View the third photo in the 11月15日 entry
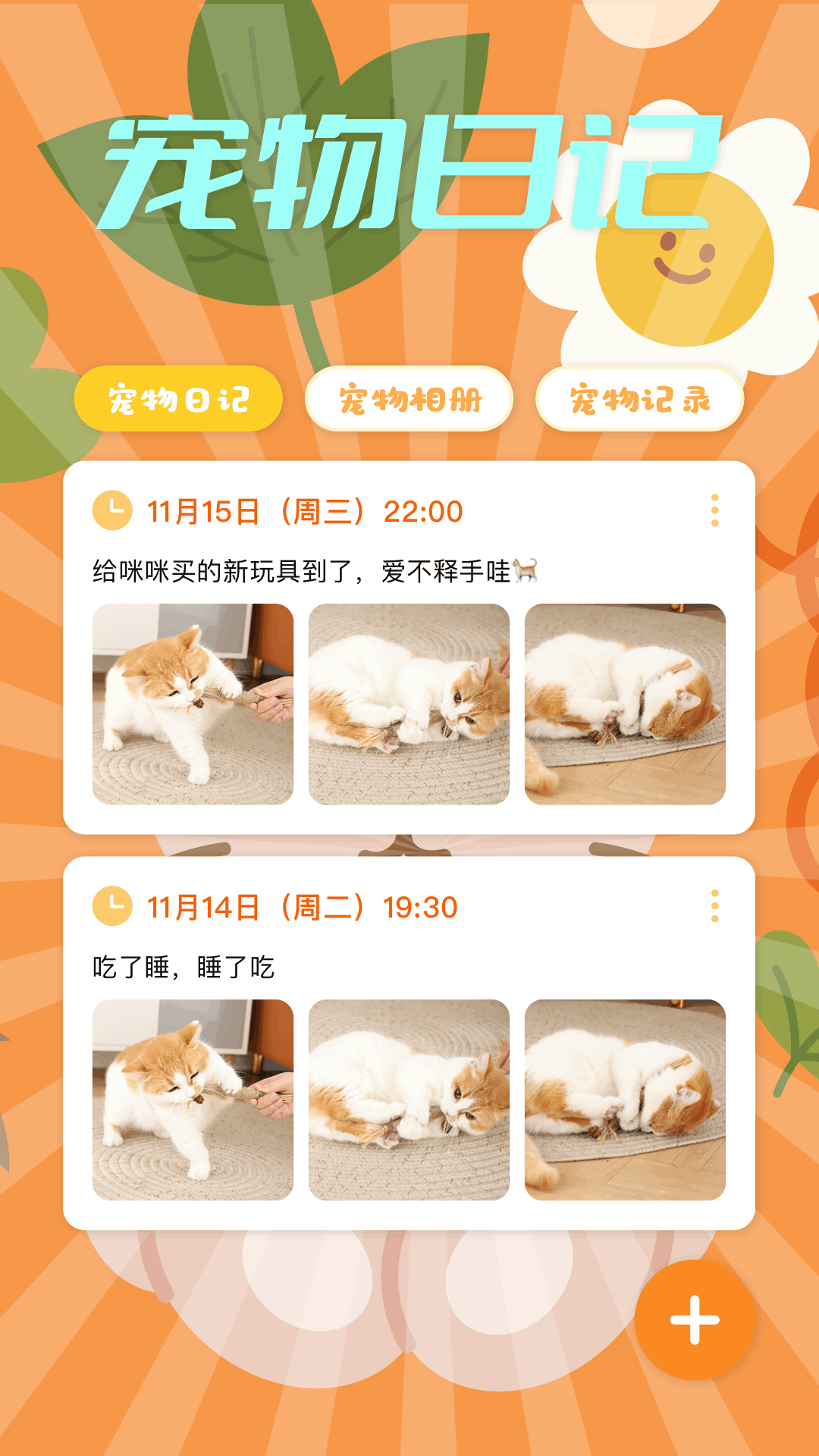The image size is (819, 1456). coord(625,704)
